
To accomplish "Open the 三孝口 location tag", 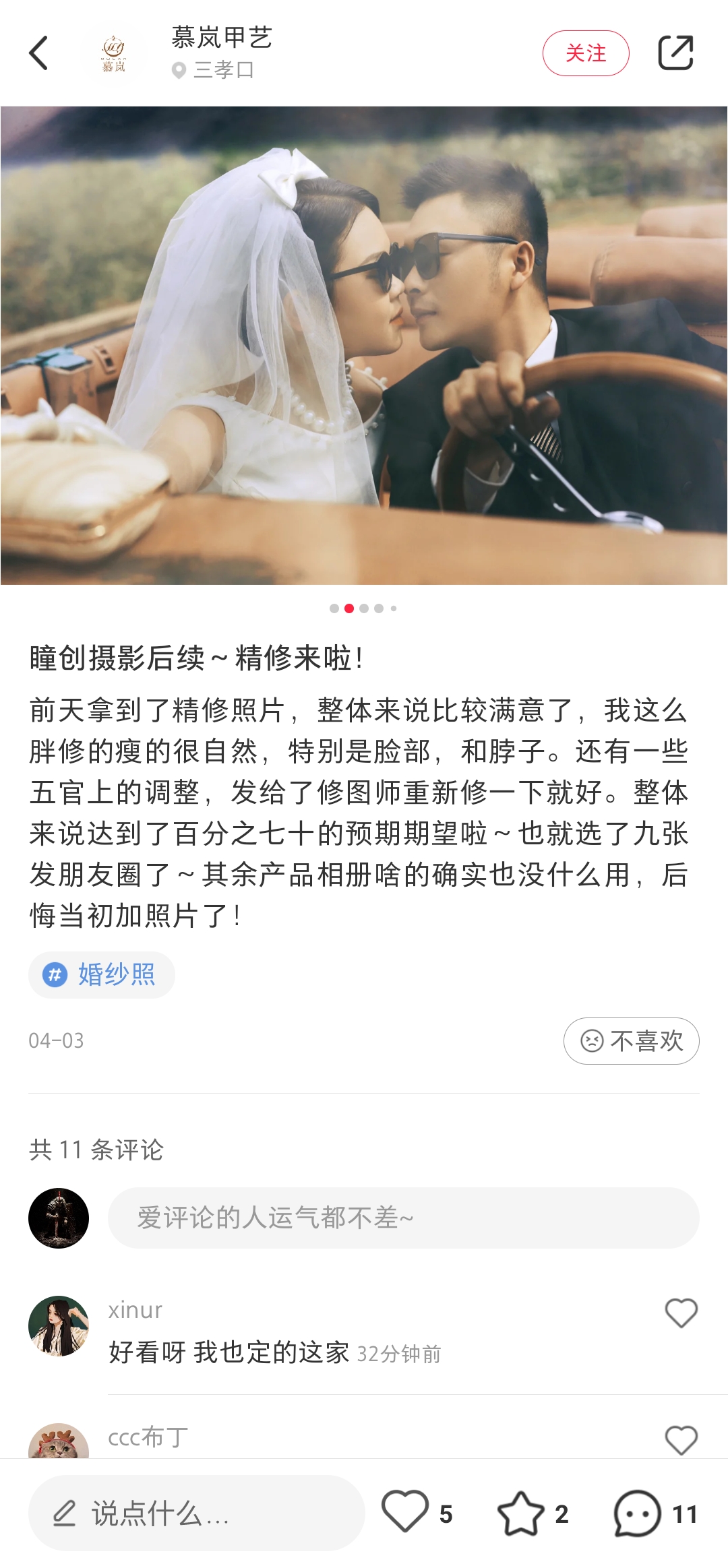I will [x=214, y=70].
